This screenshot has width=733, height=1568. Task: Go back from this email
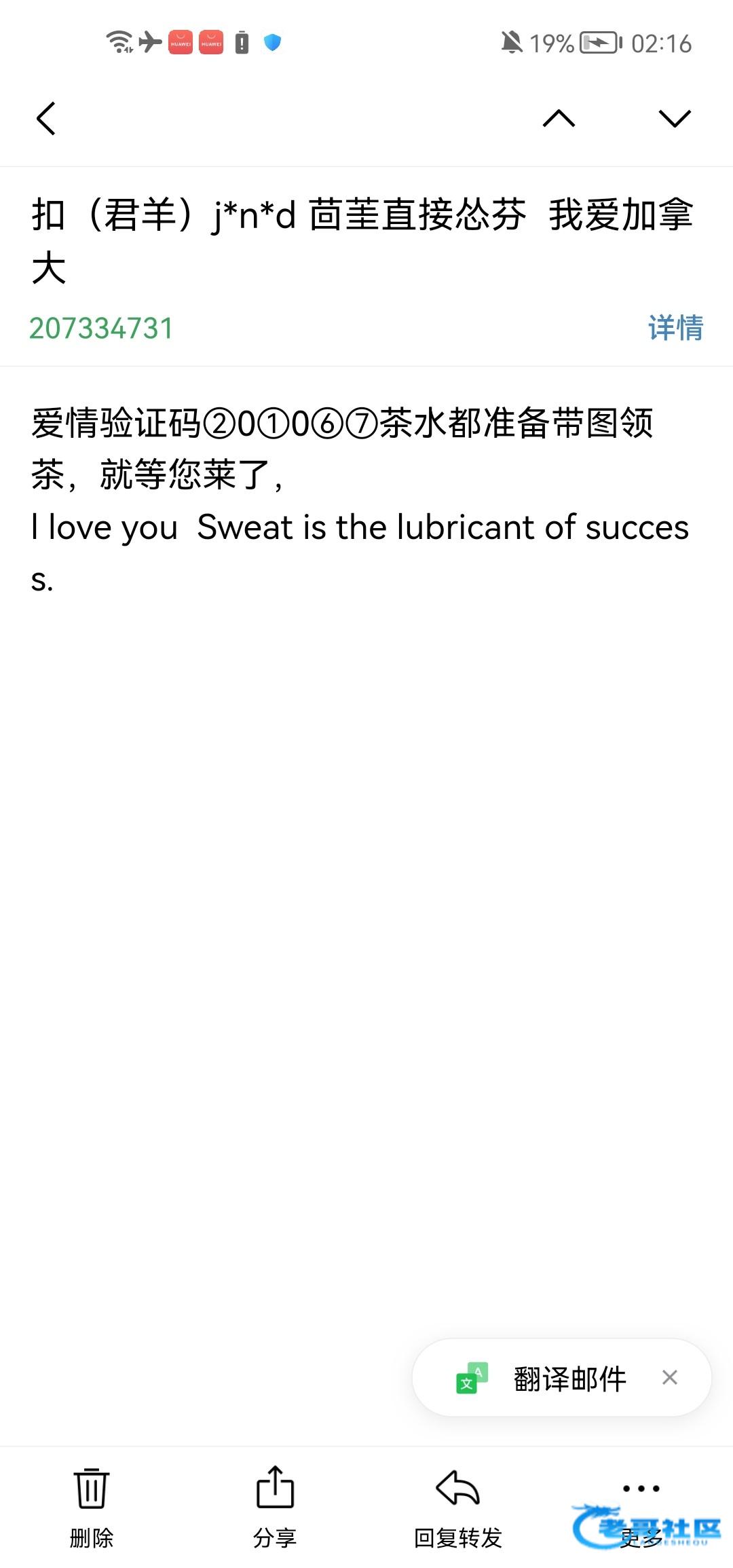click(46, 119)
